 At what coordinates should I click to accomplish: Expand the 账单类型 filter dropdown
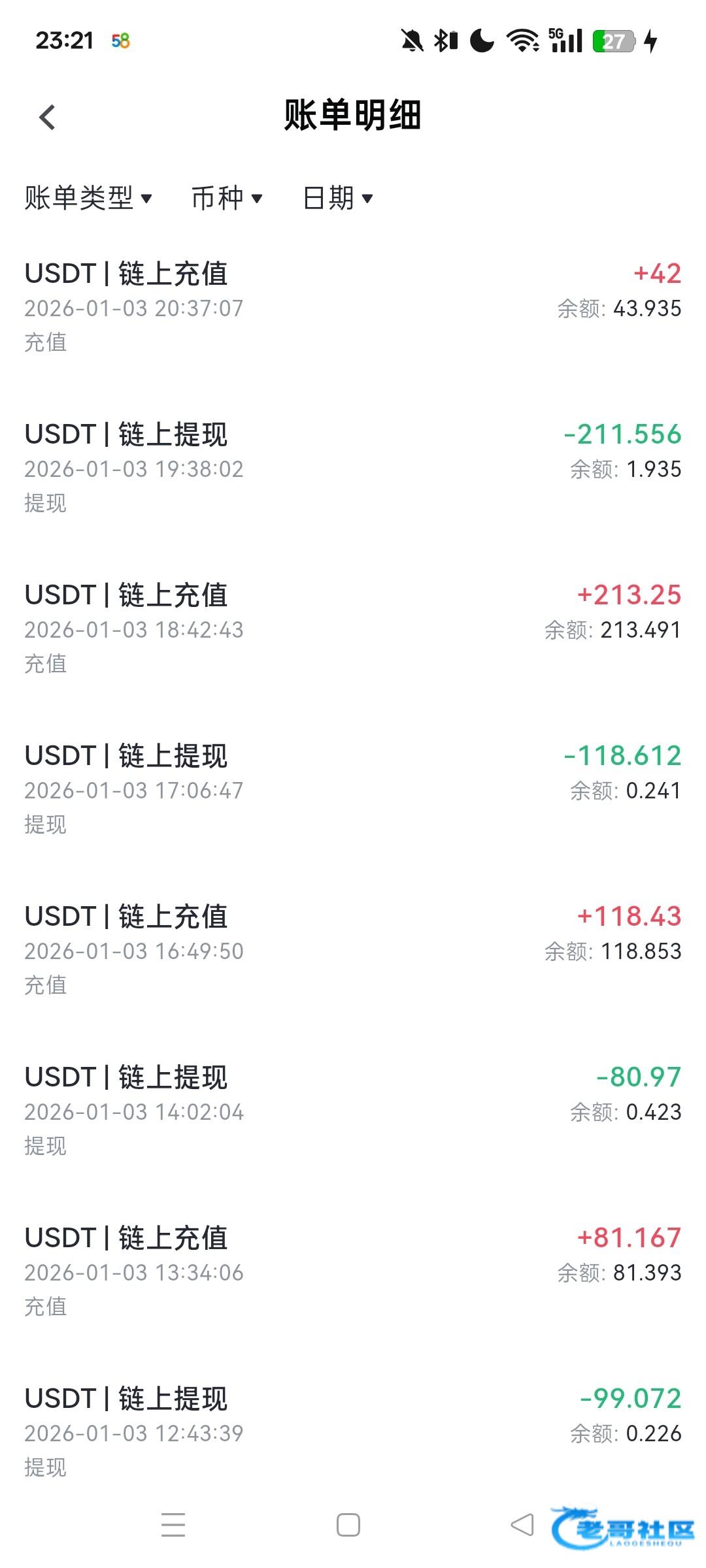click(x=88, y=198)
